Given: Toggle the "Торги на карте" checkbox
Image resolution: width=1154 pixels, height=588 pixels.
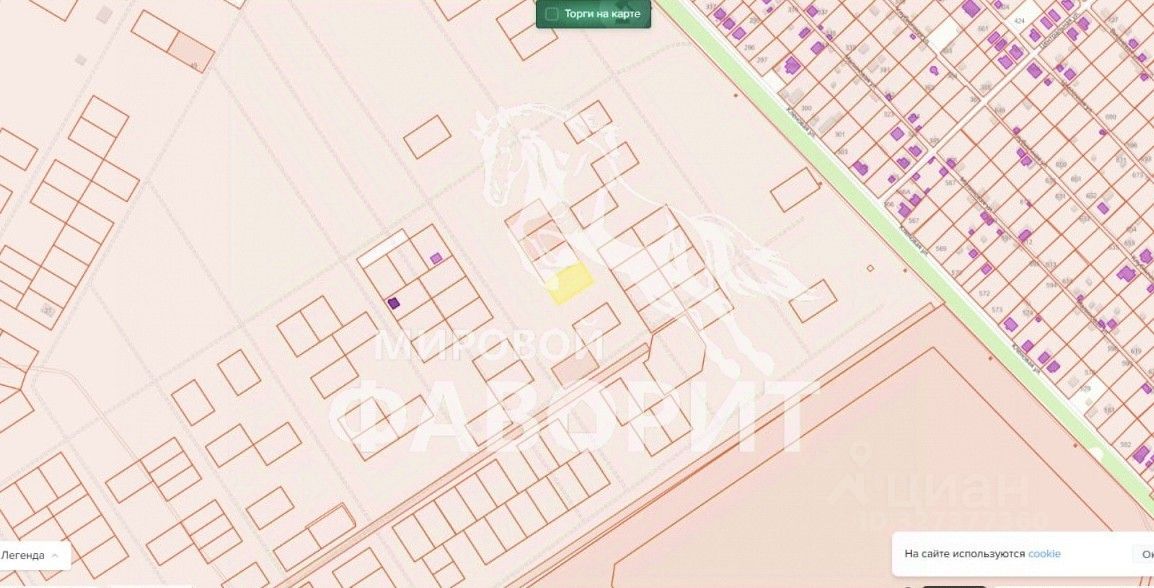Looking at the screenshot, I should 552,15.
